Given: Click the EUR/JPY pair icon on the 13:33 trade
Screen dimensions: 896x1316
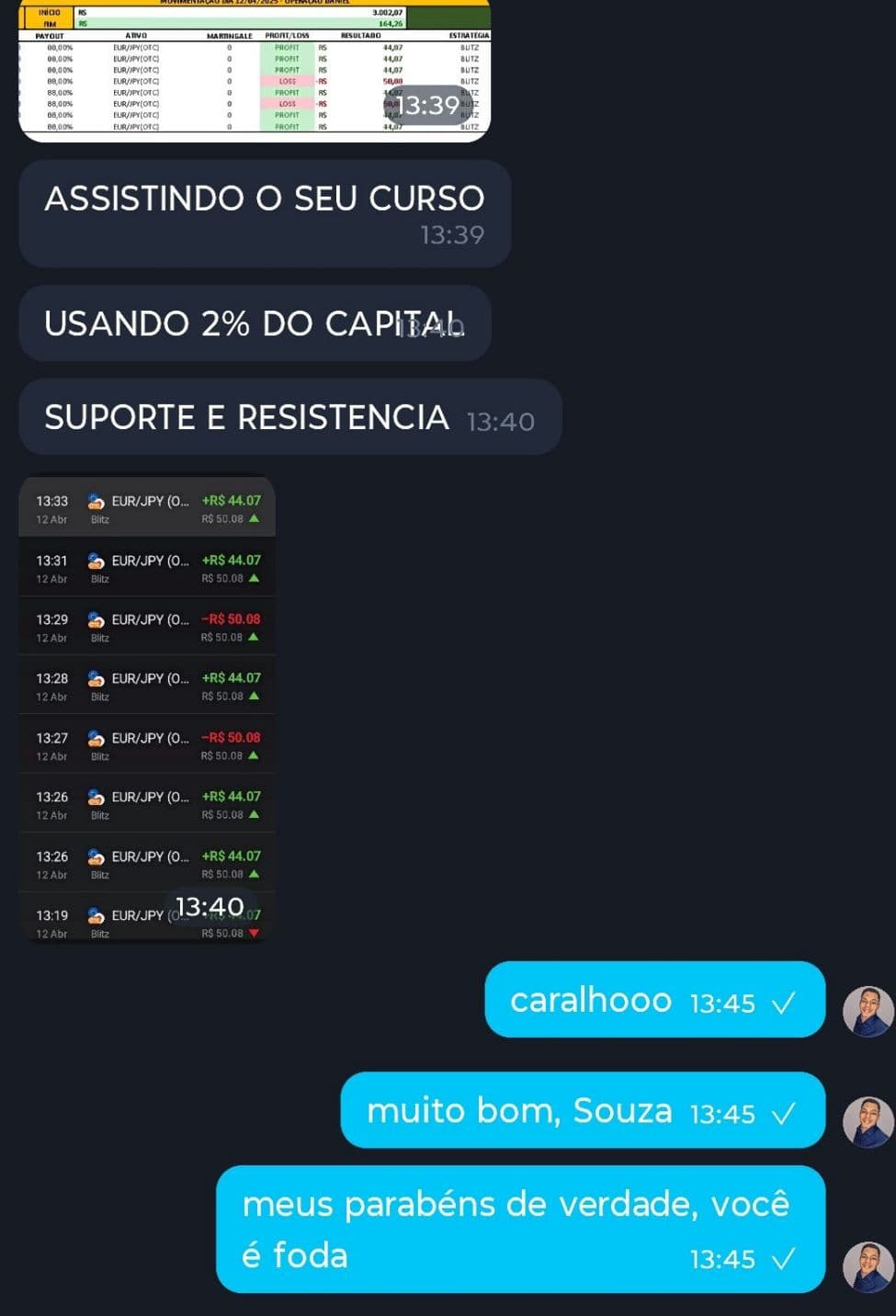Looking at the screenshot, I should click(x=96, y=501).
